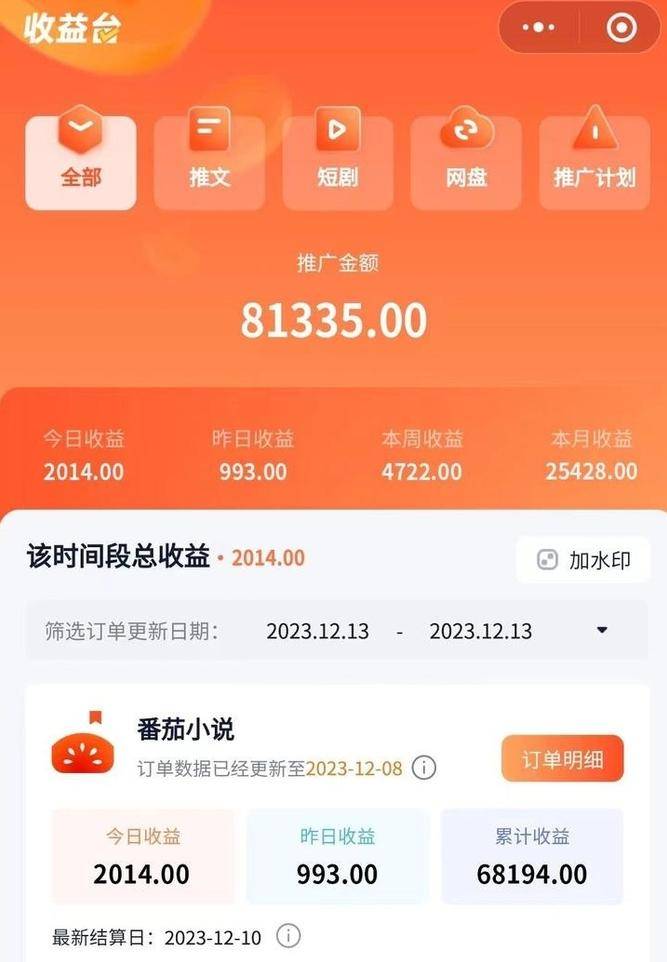This screenshot has width=667, height=962.
Task: Switch to the 网盘 category
Action: coord(466,163)
